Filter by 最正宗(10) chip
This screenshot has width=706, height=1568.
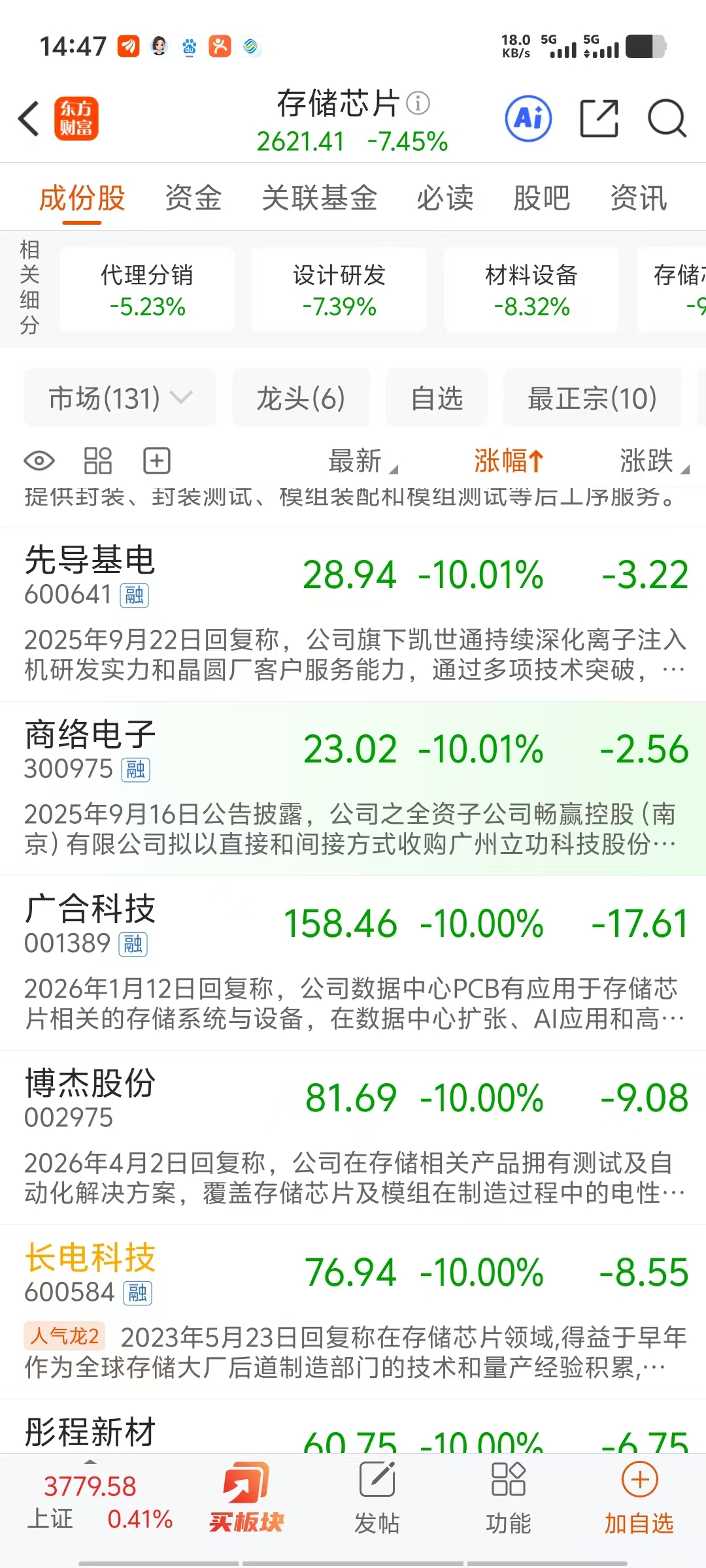592,398
